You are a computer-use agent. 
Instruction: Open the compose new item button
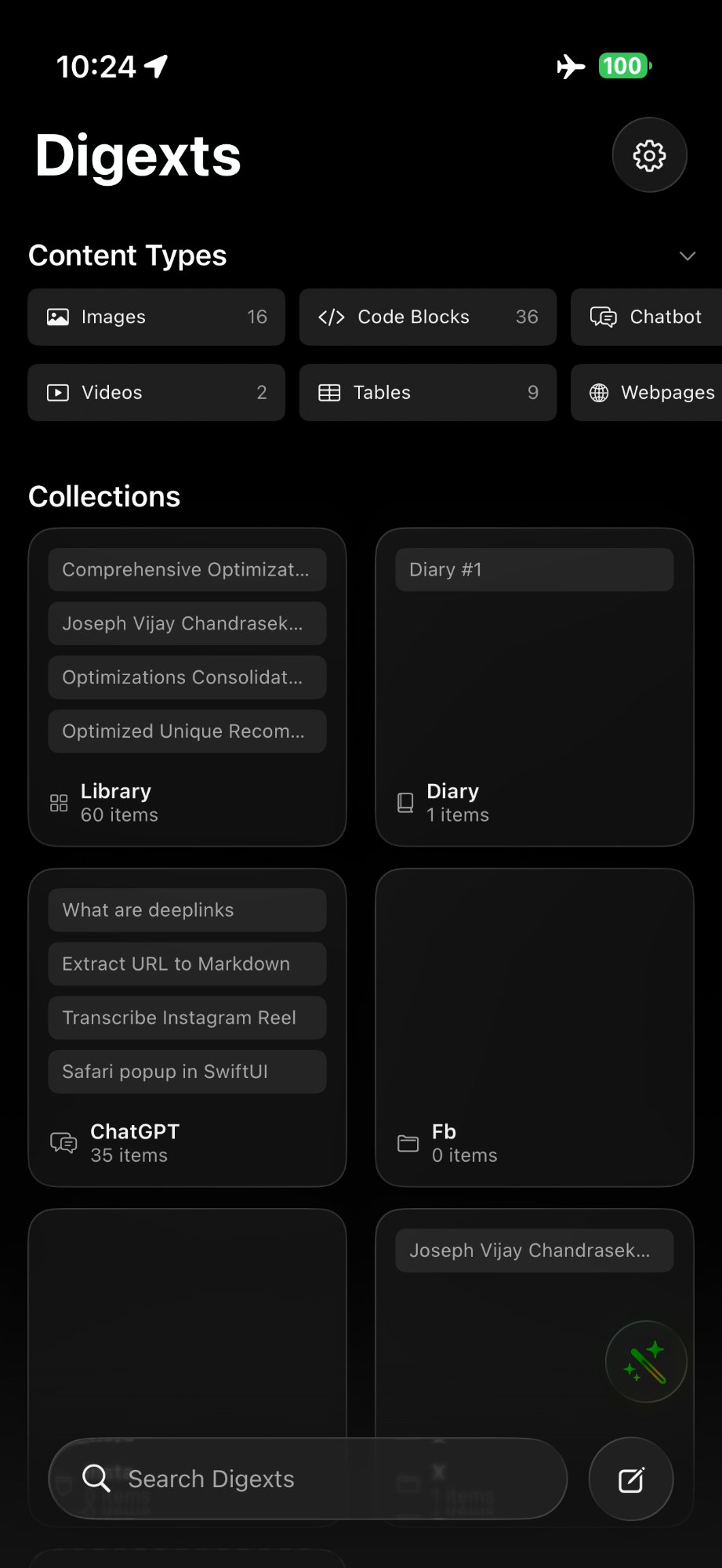point(630,1479)
